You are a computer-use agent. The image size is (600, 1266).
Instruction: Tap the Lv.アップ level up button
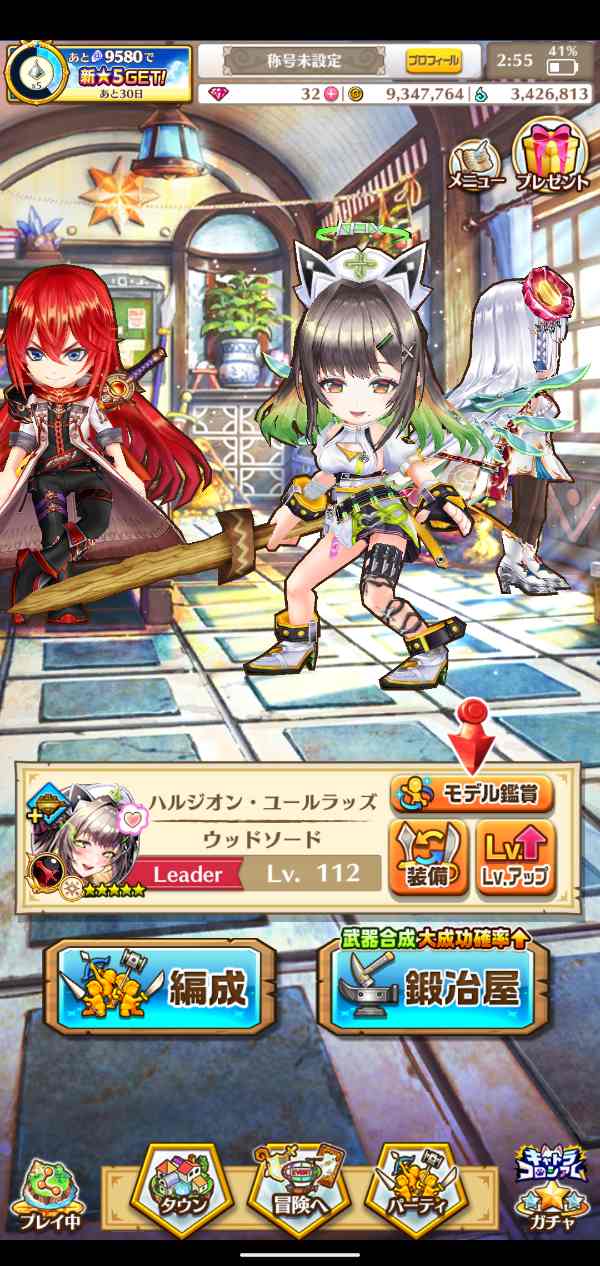coord(515,858)
